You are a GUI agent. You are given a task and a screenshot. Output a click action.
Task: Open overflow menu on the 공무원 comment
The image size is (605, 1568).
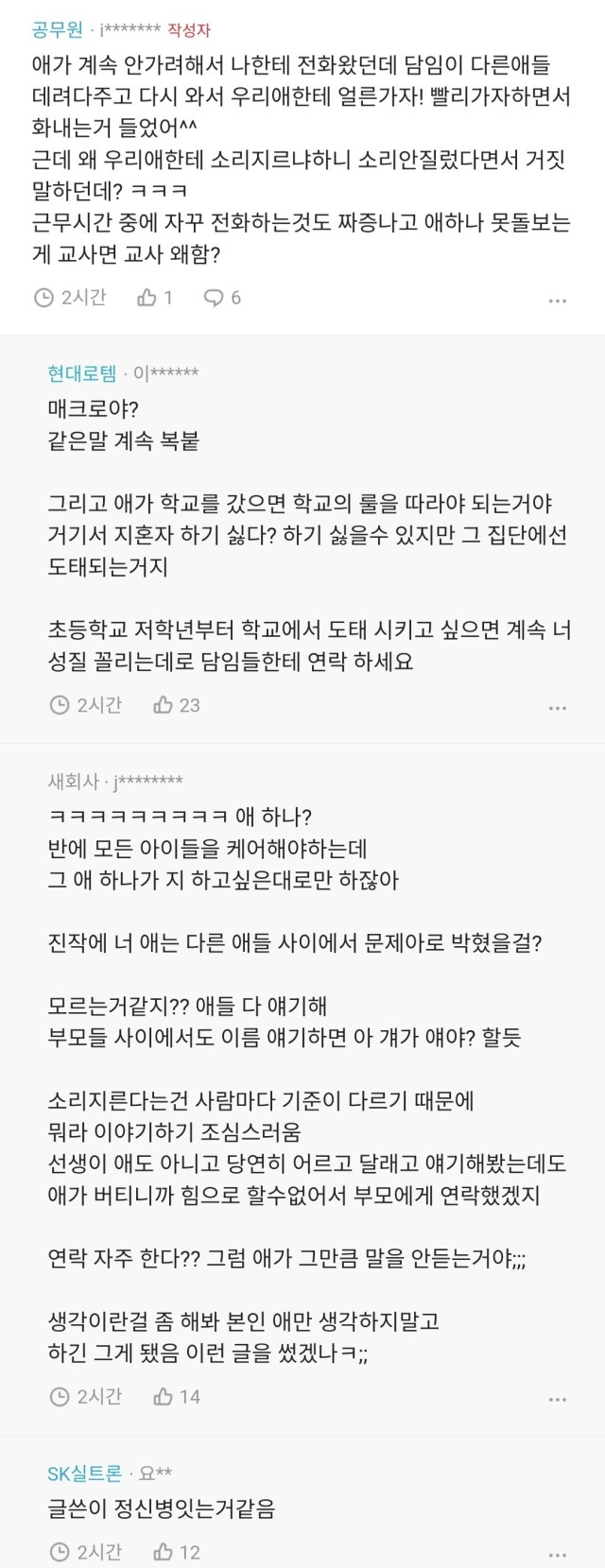(558, 301)
